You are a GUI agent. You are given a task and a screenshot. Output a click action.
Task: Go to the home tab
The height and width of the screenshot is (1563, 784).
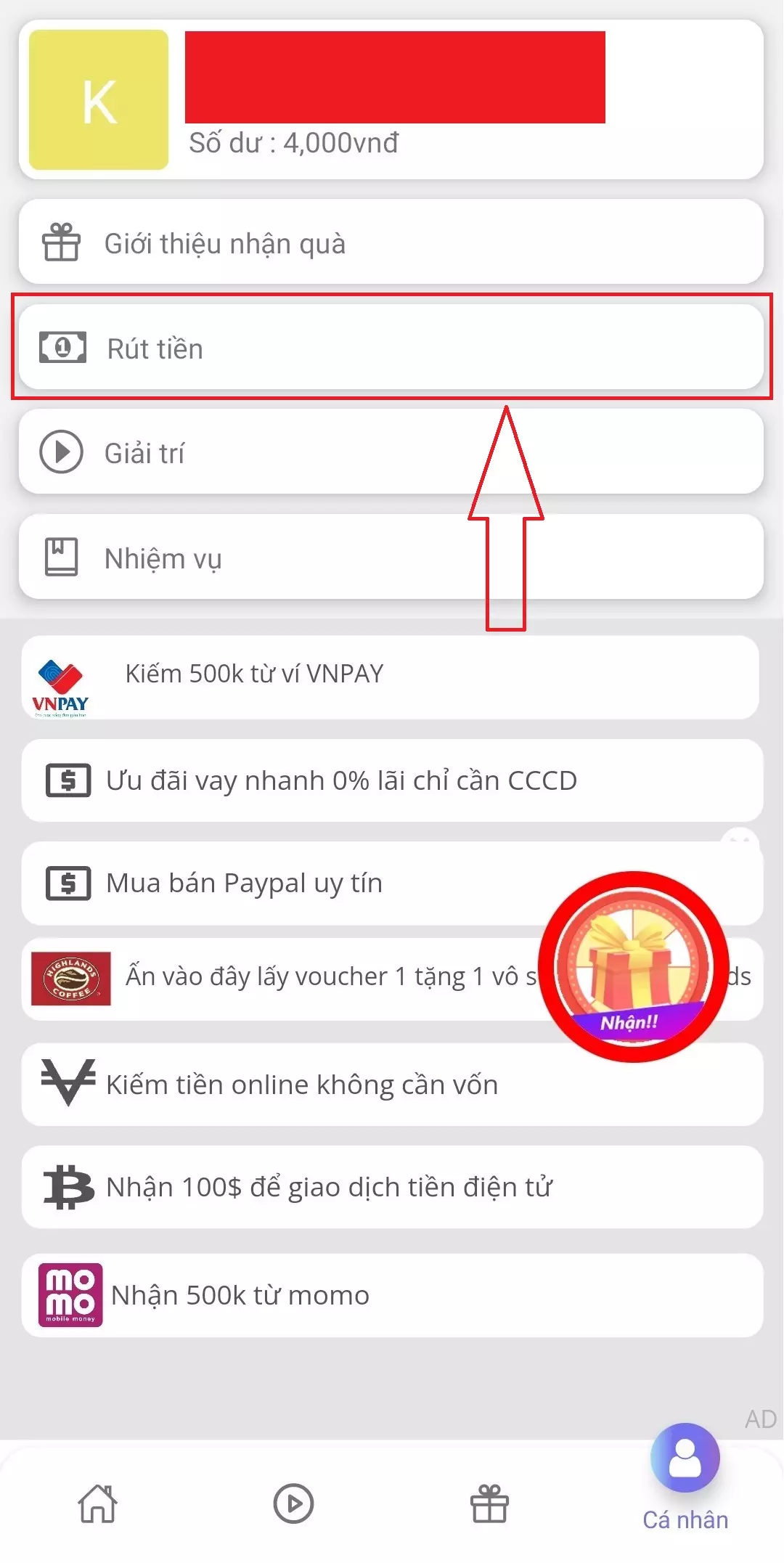click(98, 1503)
